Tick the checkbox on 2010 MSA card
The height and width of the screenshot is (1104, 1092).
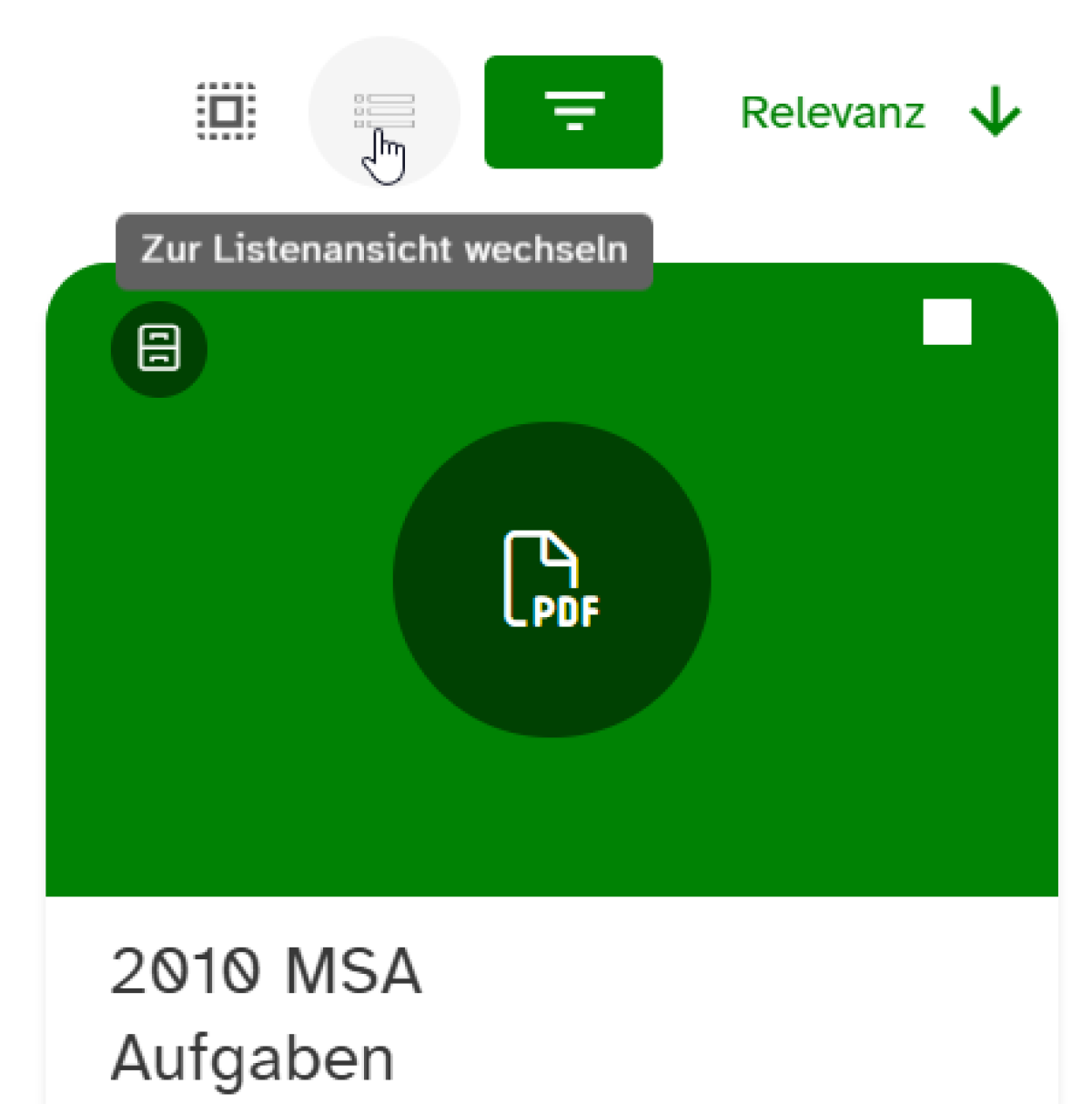tap(947, 322)
